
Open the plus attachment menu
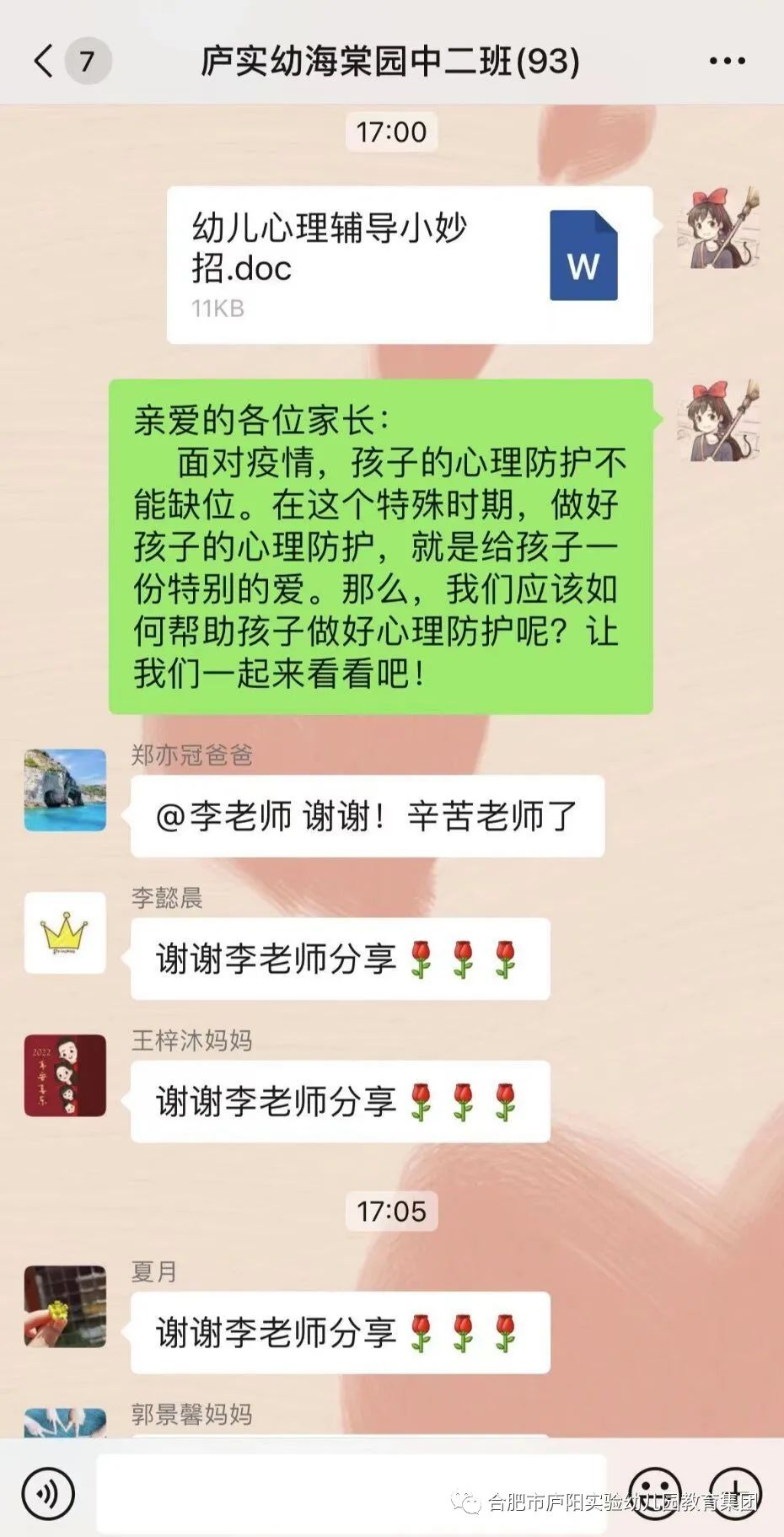point(735,1493)
